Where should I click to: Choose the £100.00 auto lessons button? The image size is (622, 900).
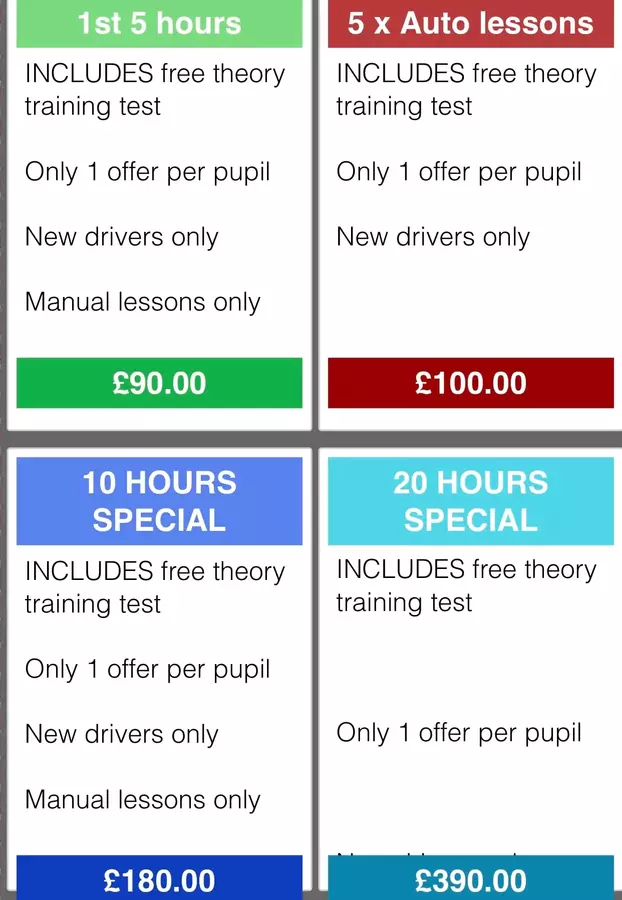pos(470,383)
